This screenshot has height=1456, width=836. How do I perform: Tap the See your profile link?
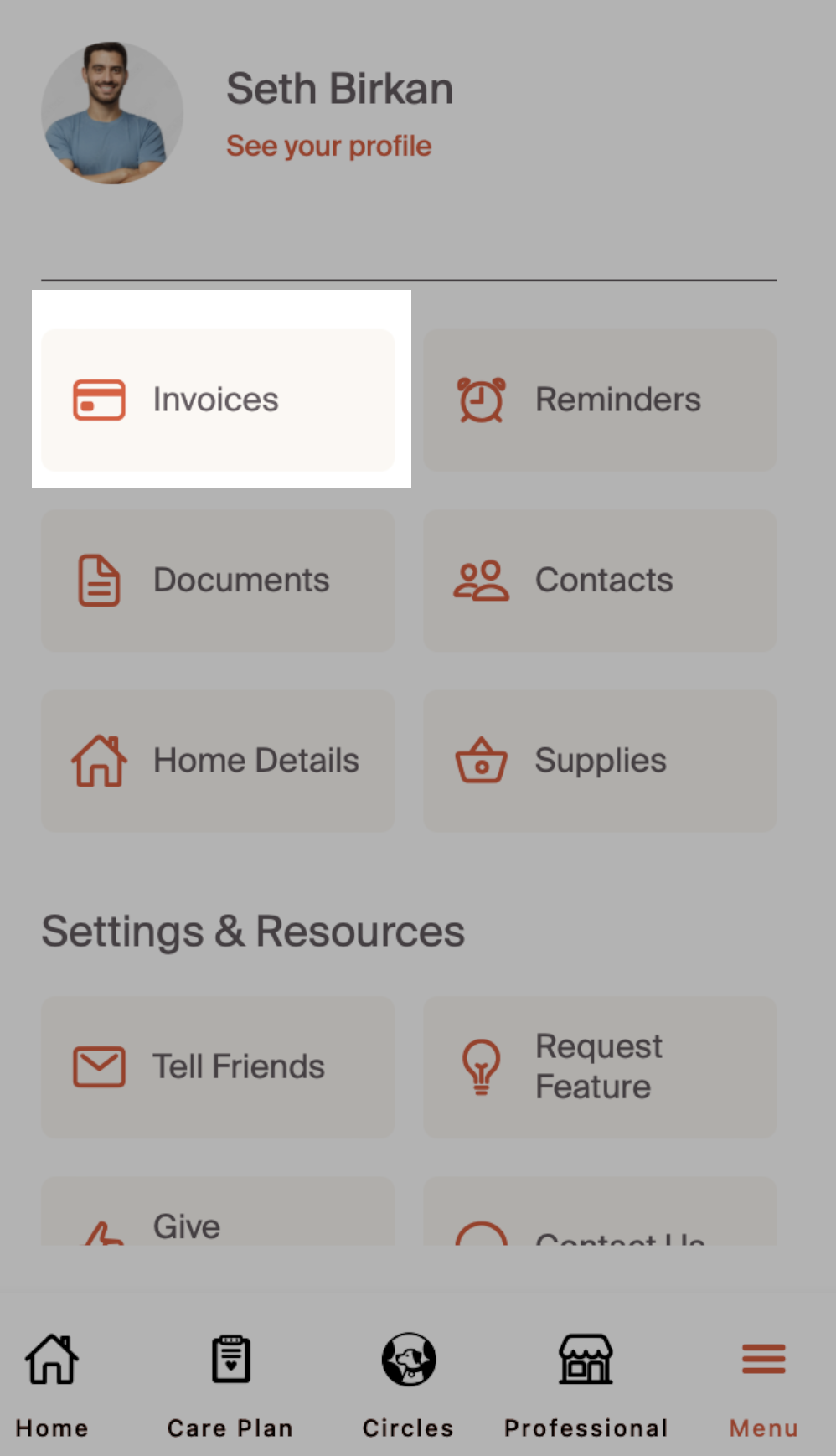[x=329, y=146]
